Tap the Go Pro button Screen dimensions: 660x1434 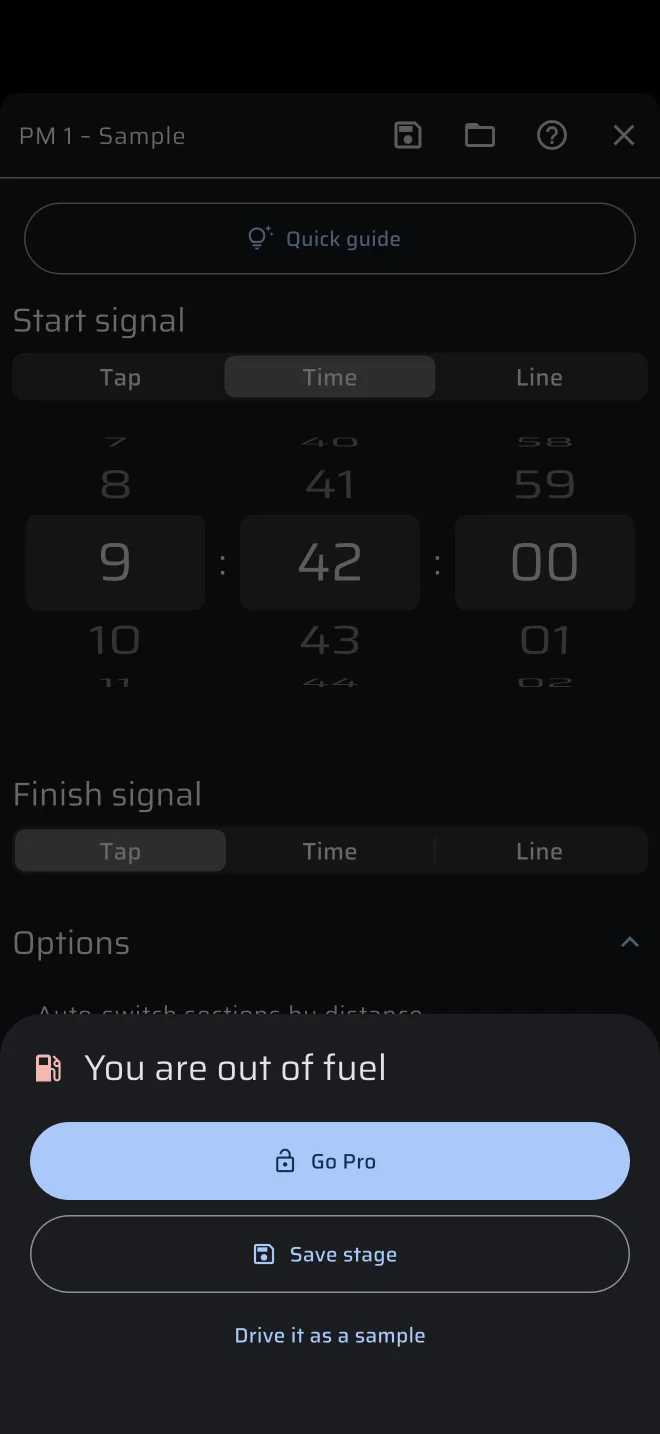tap(330, 1161)
